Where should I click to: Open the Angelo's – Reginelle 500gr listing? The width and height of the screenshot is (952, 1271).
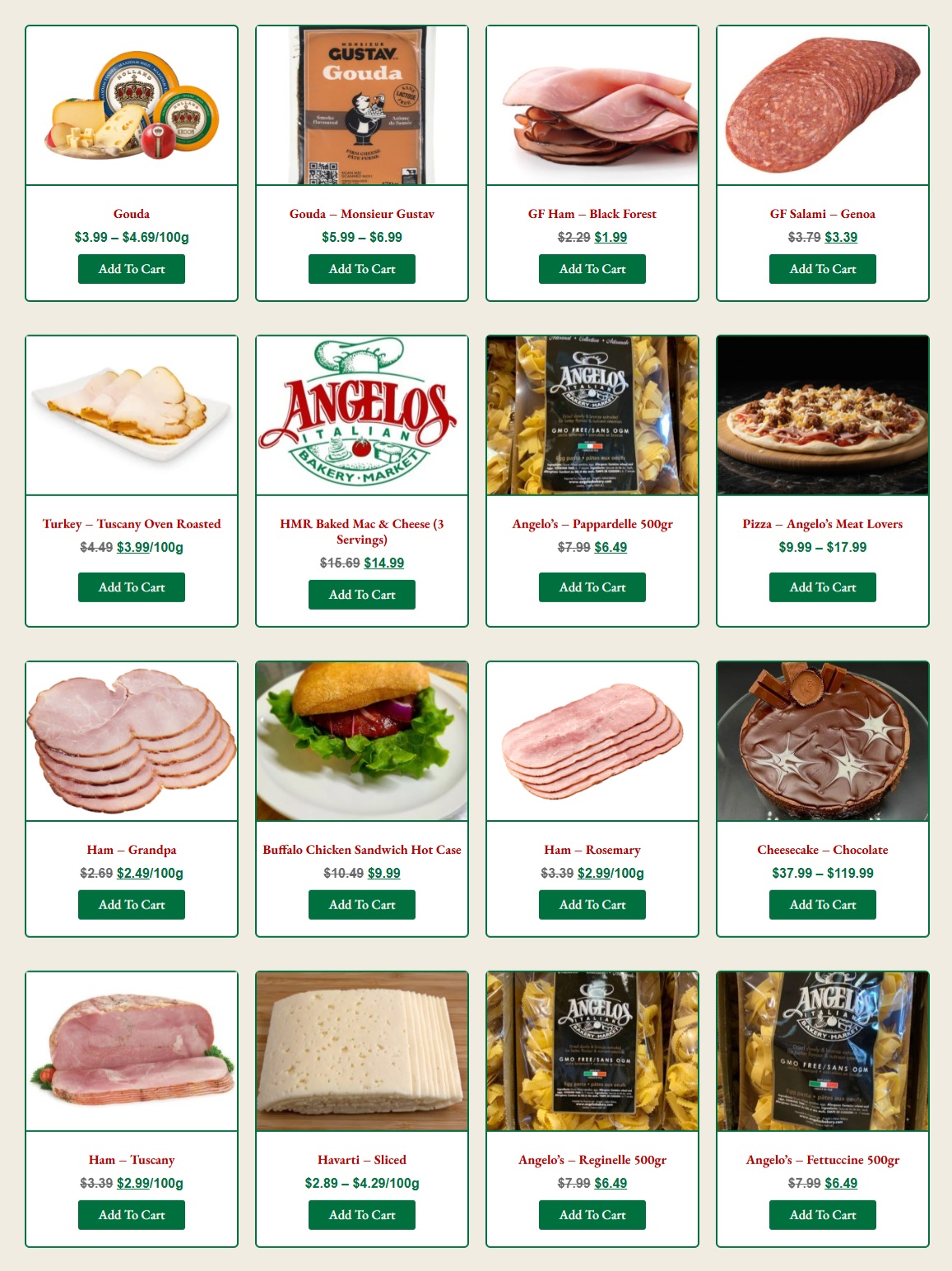[592, 1159]
